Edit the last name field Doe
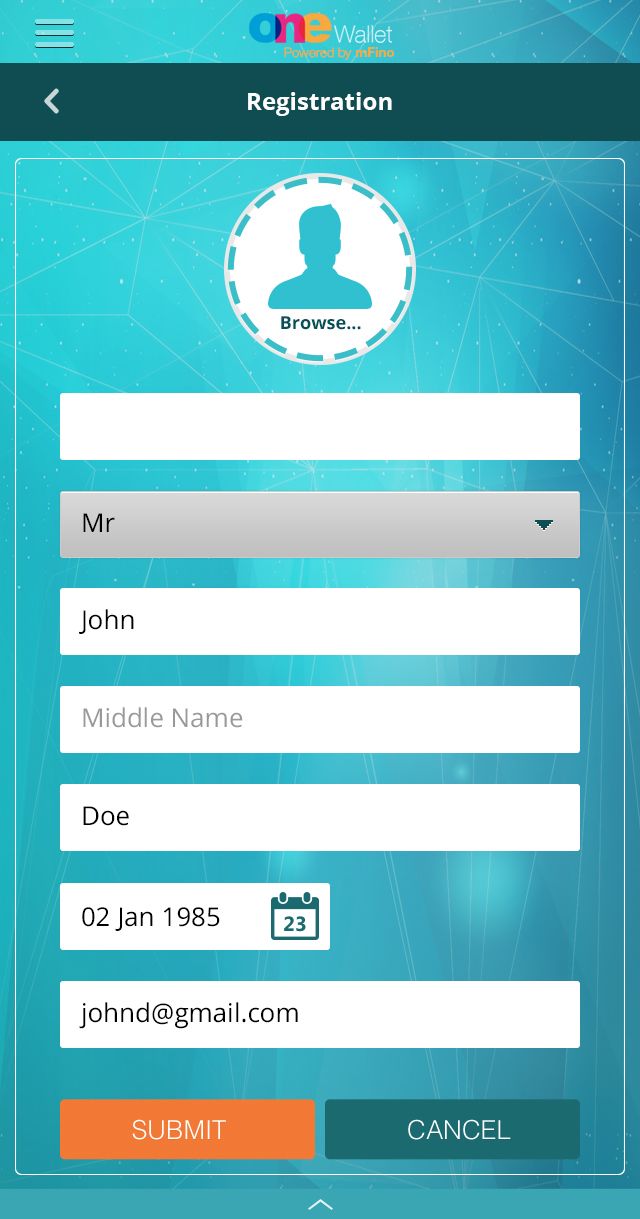Screen dimensions: 640x1219 pos(320,817)
